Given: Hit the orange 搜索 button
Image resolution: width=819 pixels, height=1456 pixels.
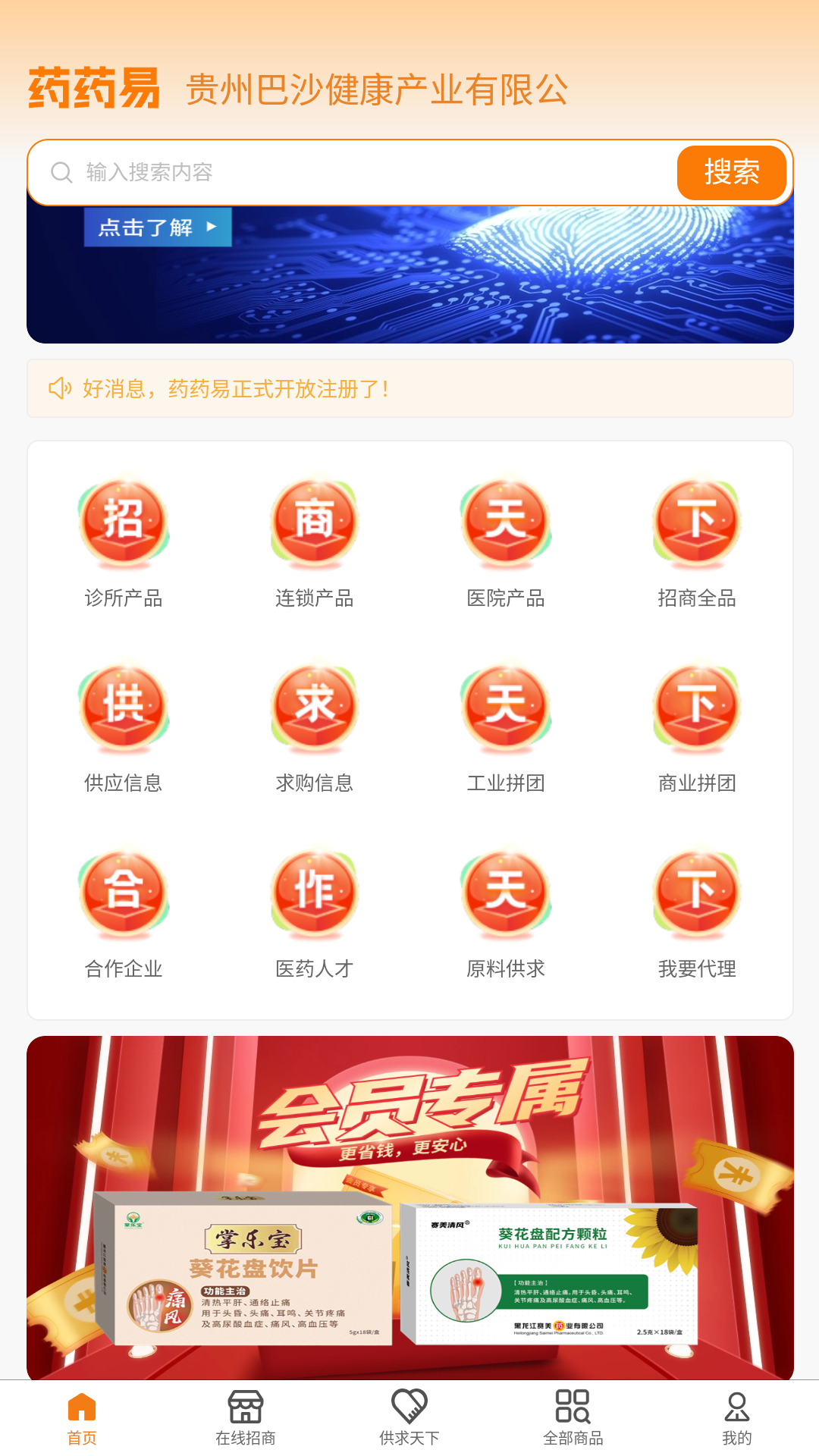Looking at the screenshot, I should tap(731, 173).
